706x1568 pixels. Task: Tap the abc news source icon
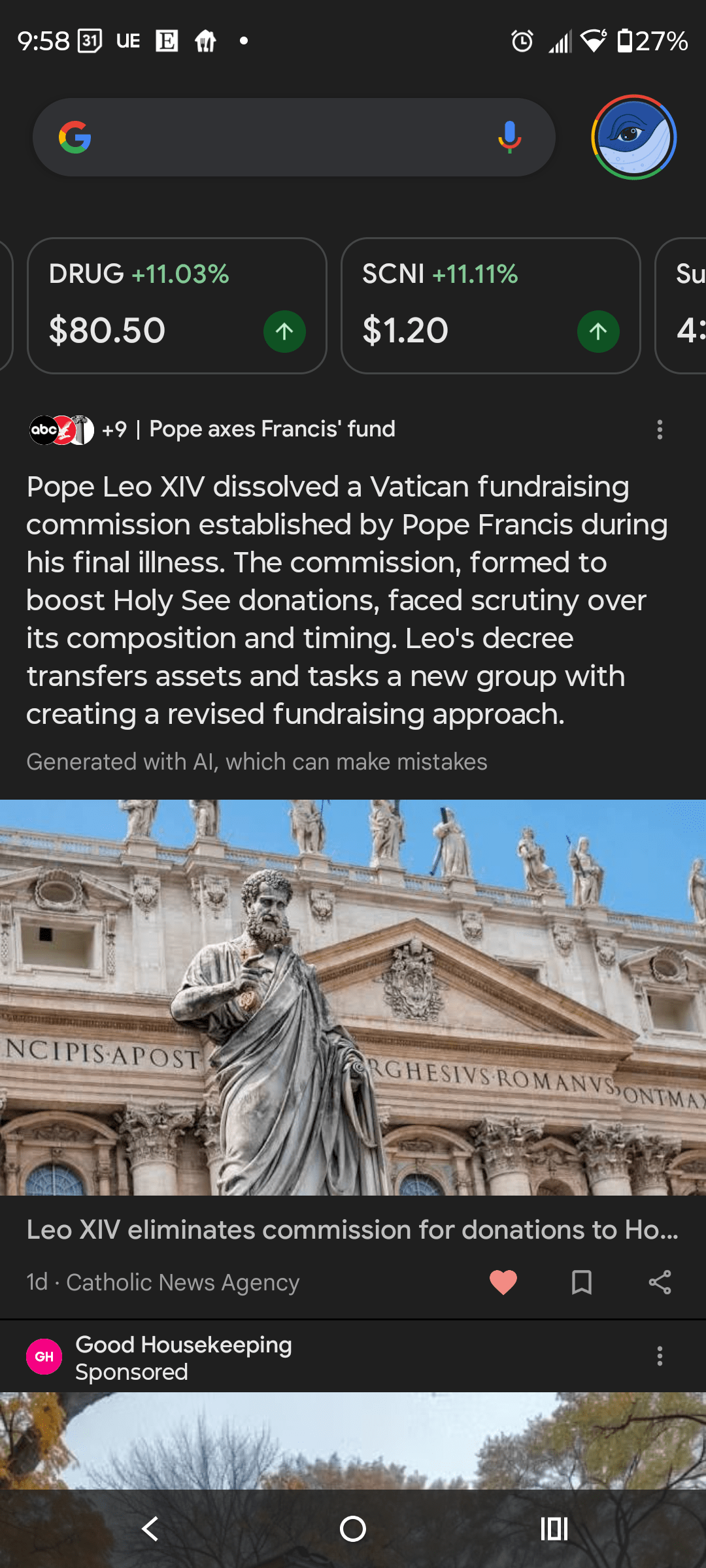coord(43,429)
